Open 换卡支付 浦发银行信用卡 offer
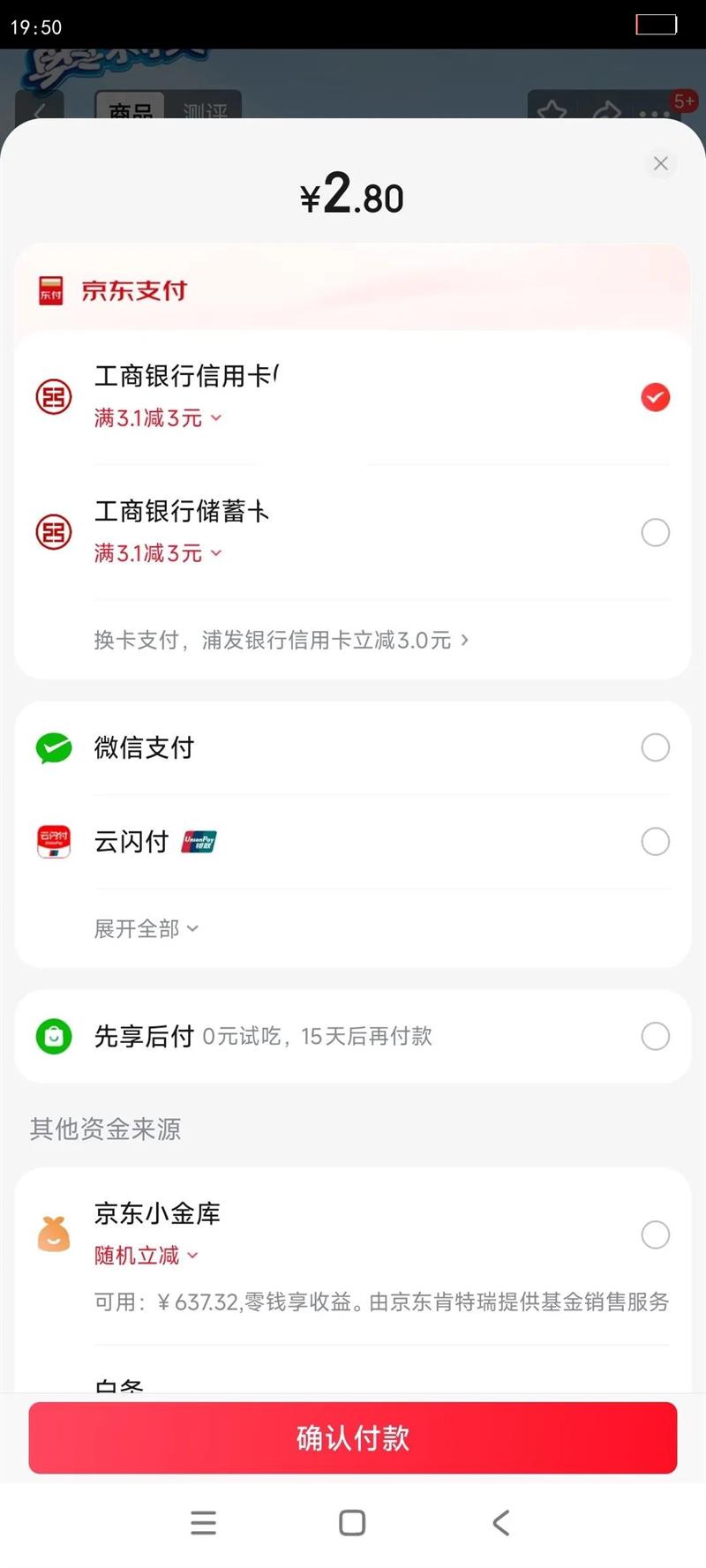The width and height of the screenshot is (706, 1568). coord(281,640)
